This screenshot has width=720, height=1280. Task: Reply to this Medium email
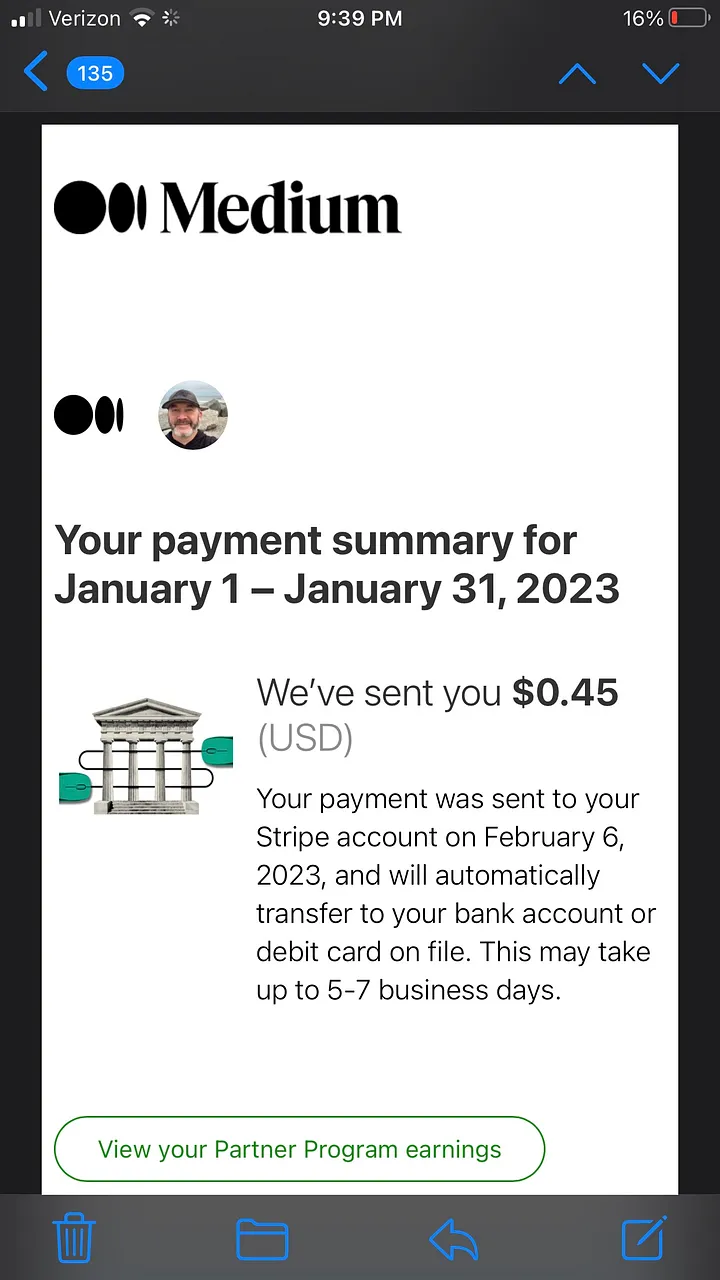pyautogui.click(x=455, y=1240)
